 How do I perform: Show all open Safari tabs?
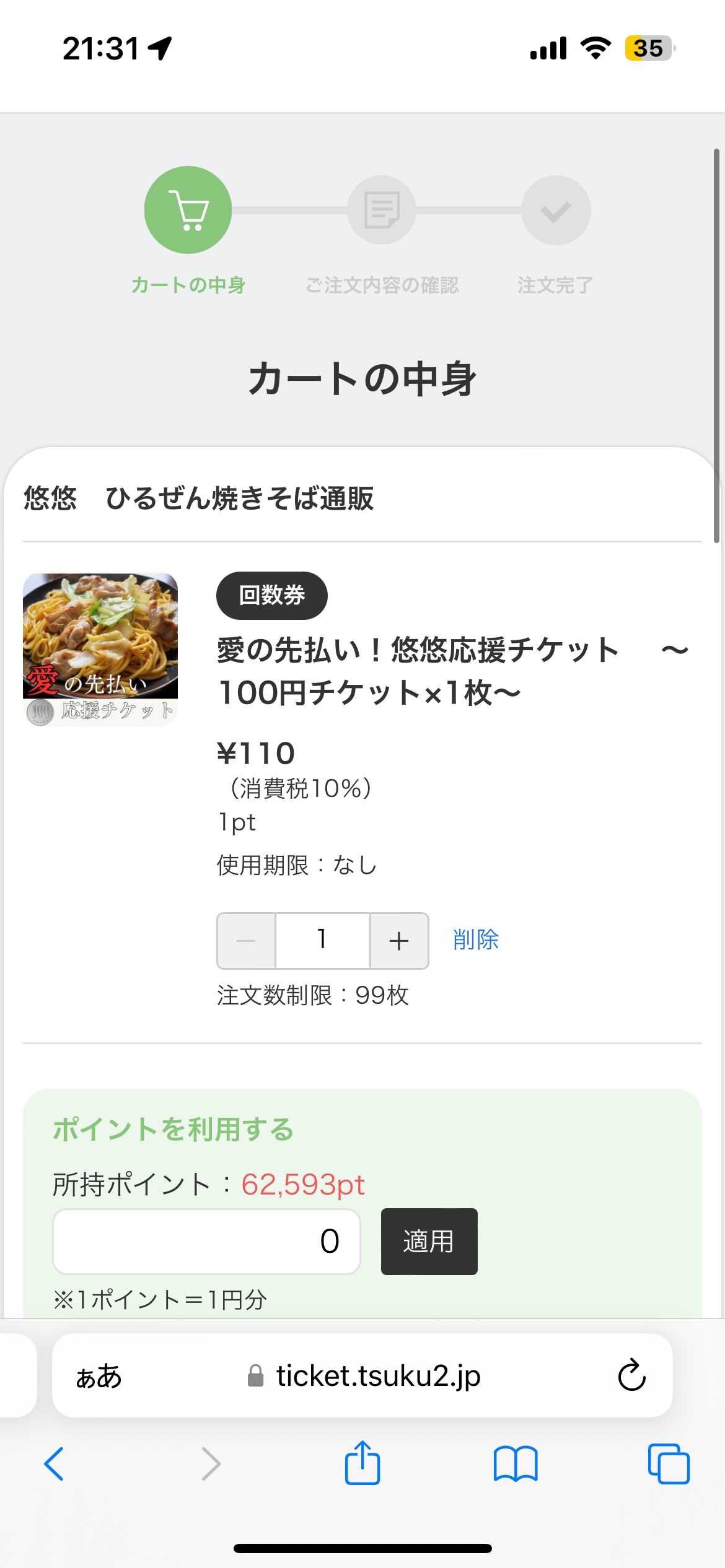click(669, 1464)
